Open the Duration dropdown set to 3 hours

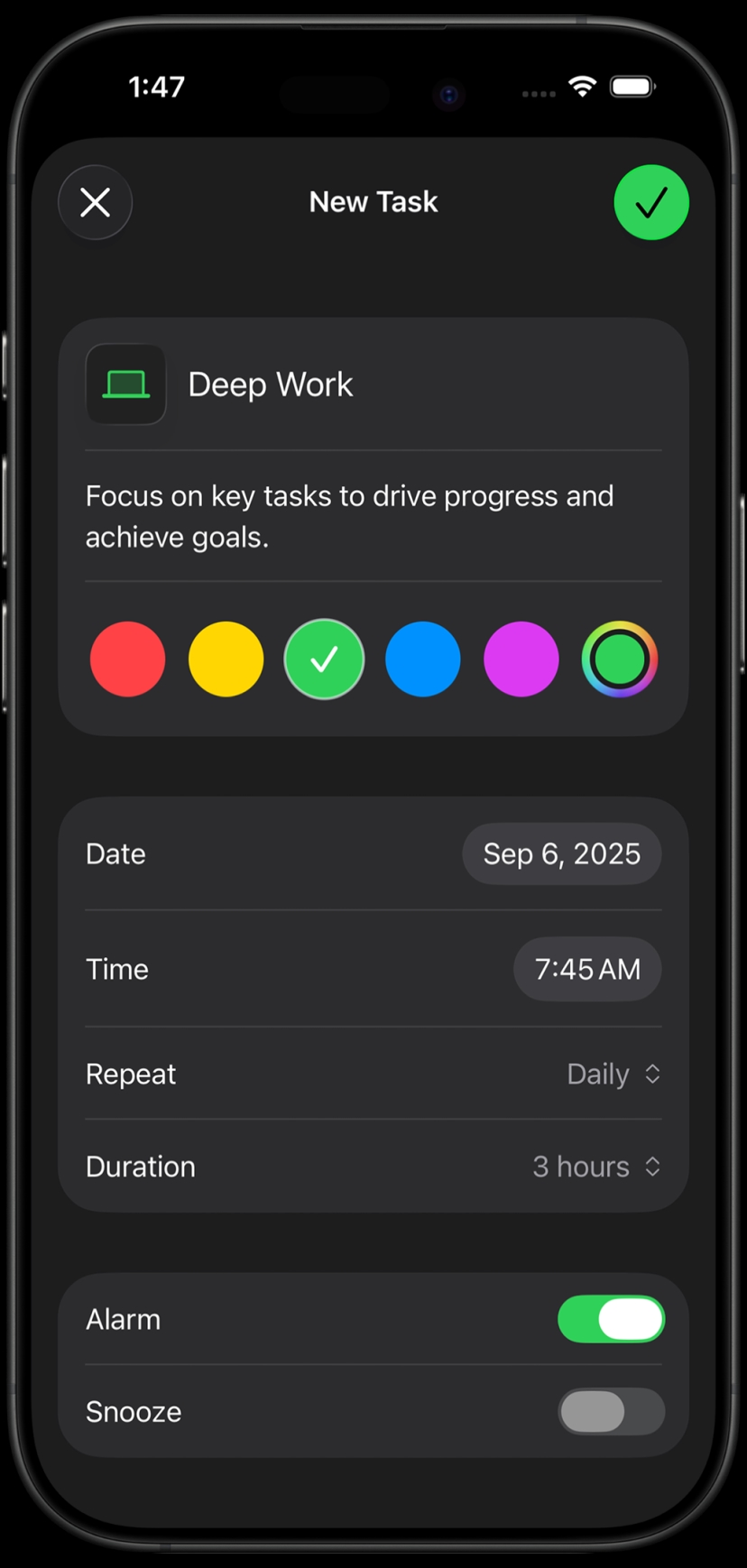coord(596,1167)
